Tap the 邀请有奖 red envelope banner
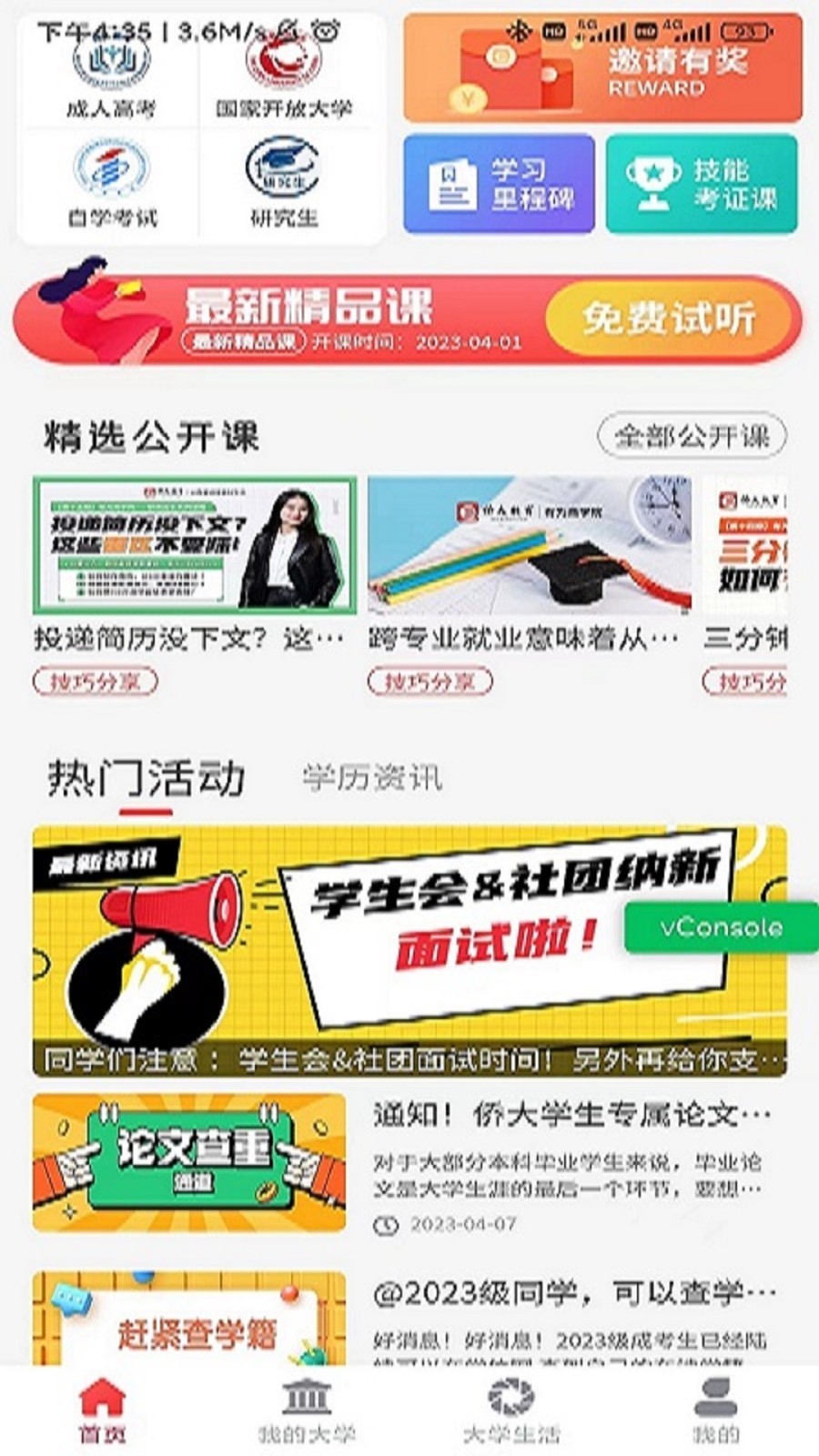This screenshot has width=819, height=1456. pos(610,68)
